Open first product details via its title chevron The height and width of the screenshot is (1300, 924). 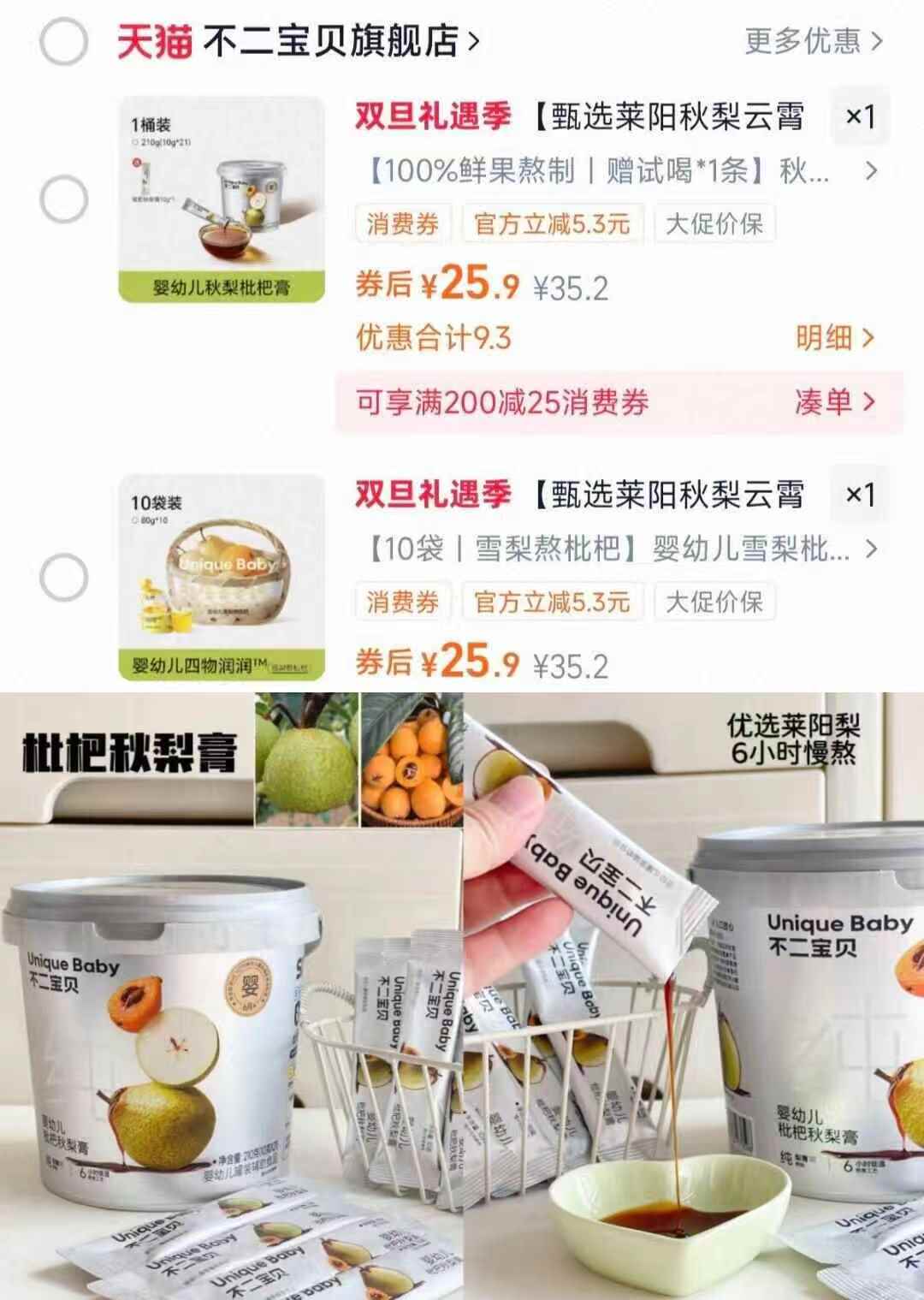tap(873, 170)
